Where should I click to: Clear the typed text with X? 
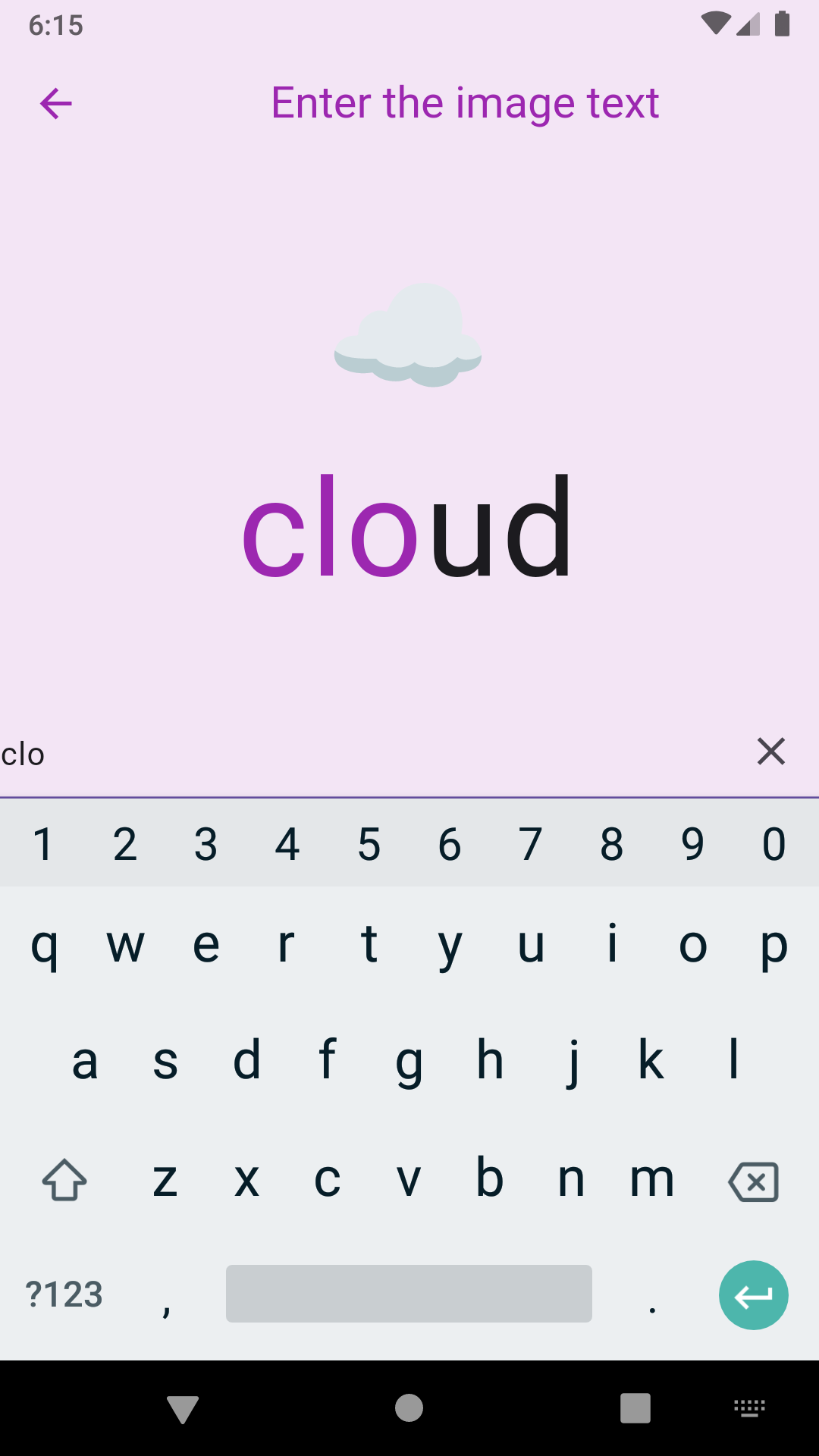(770, 752)
